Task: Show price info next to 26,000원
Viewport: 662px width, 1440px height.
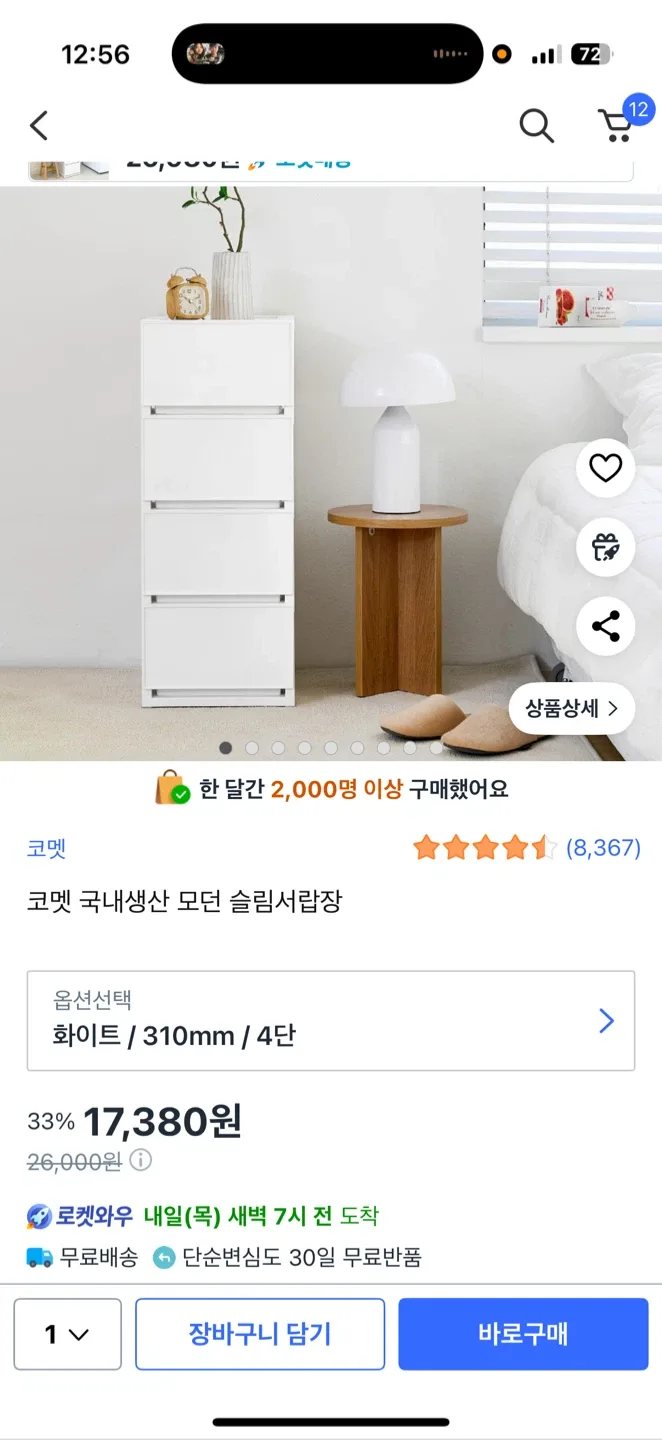Action: tap(141, 1160)
